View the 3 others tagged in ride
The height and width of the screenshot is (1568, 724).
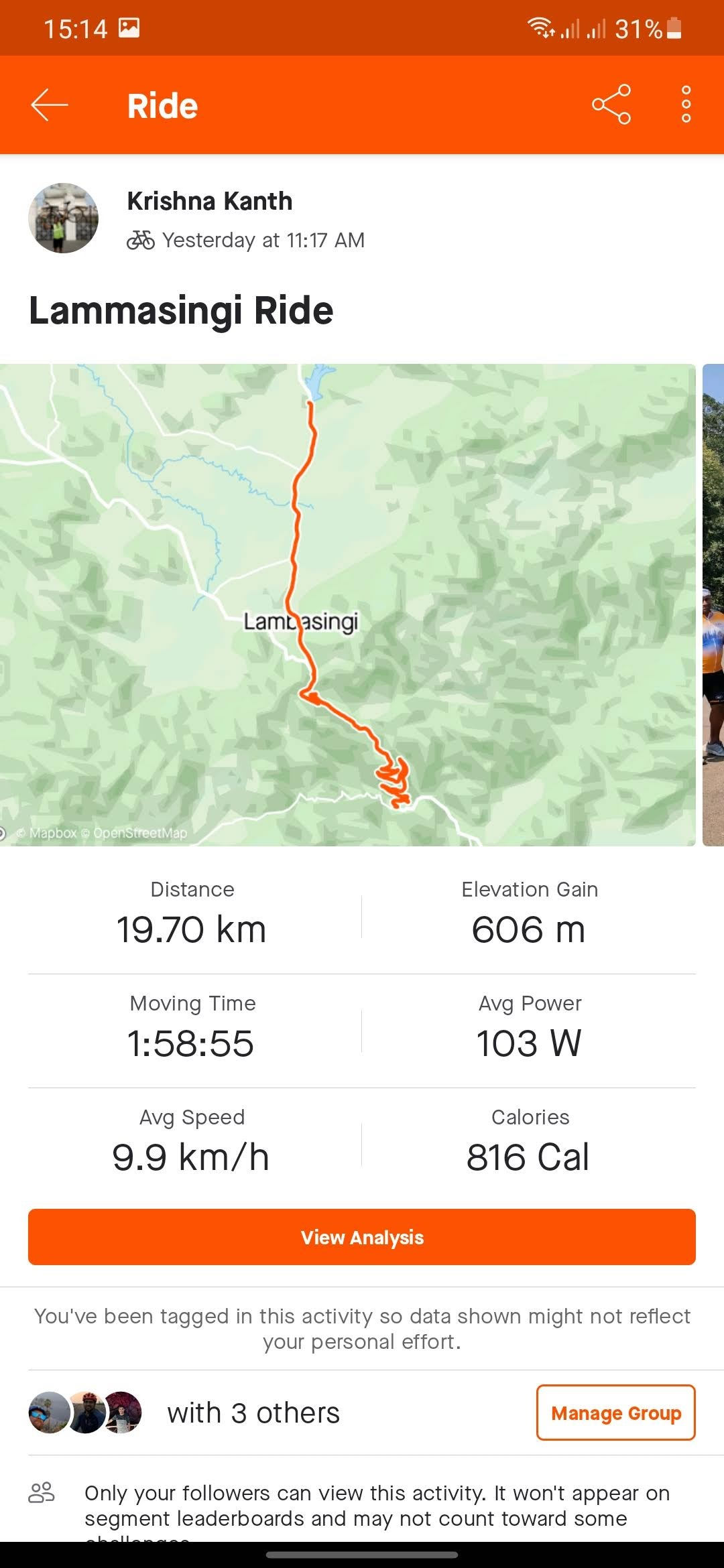(x=253, y=1413)
